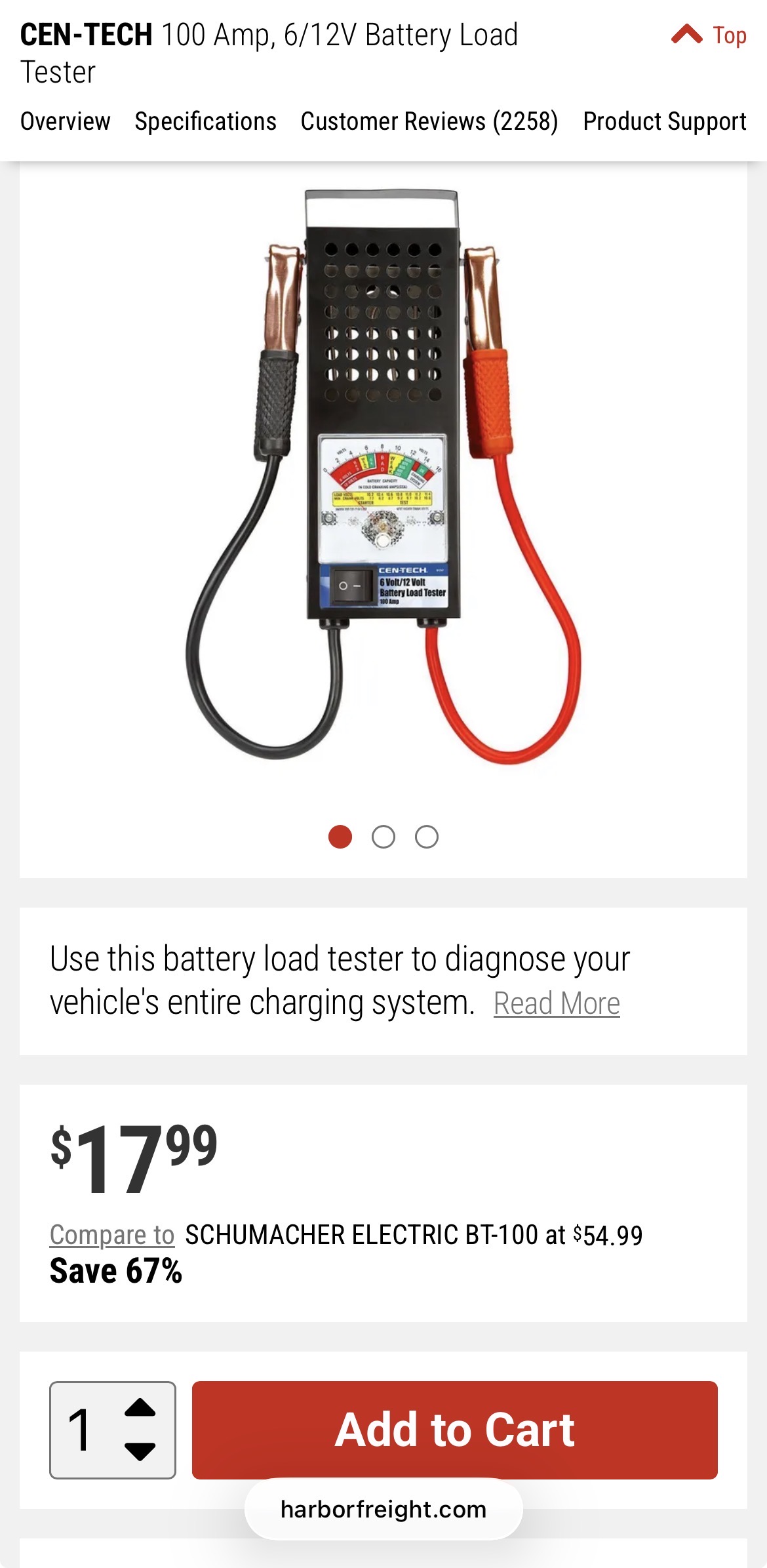Tap the harborfreight.com address pill

pyautogui.click(x=383, y=1509)
